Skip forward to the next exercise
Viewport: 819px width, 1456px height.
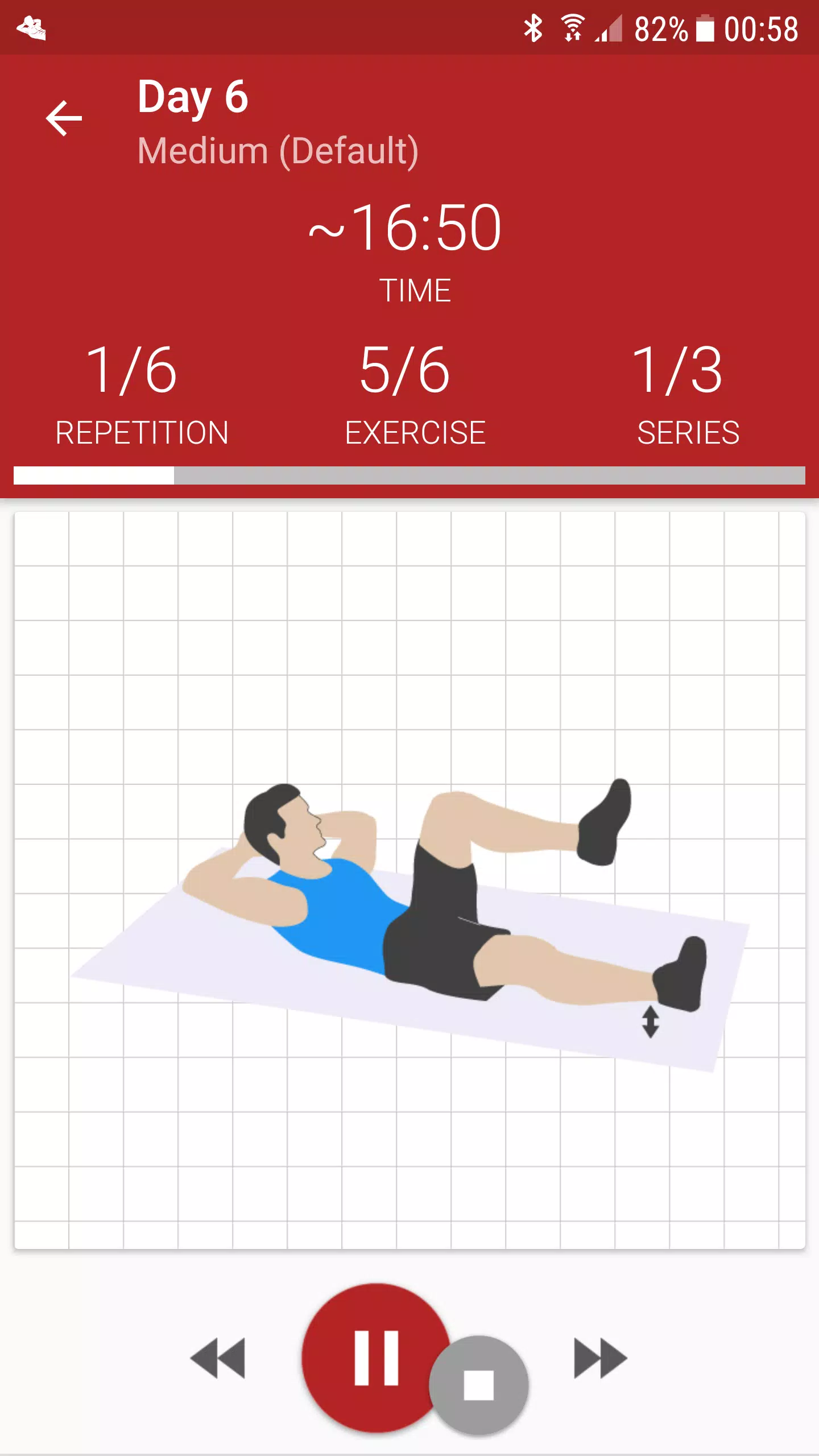601,1358
